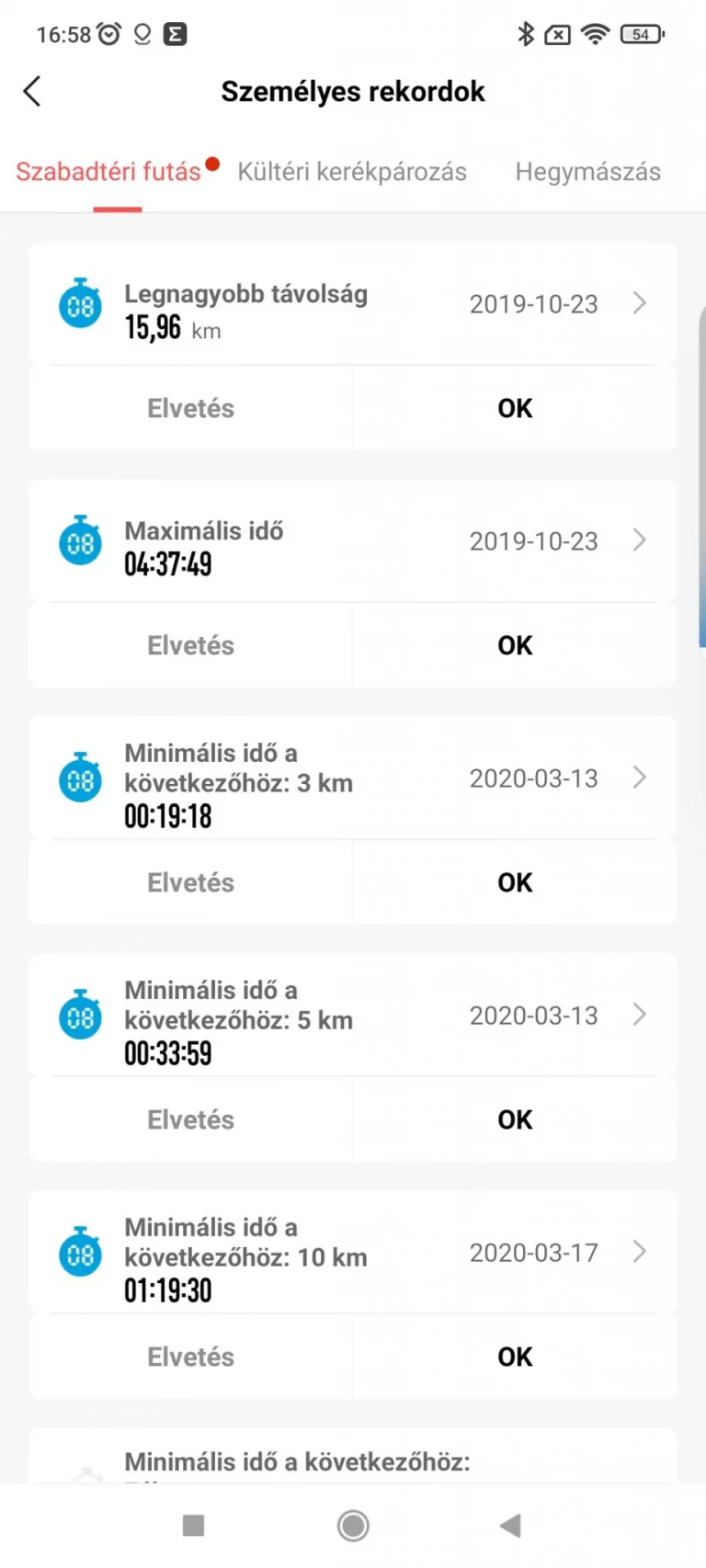The width and height of the screenshot is (706, 1568).
Task: Open the square recents button in navigation bar
Action: [193, 1524]
